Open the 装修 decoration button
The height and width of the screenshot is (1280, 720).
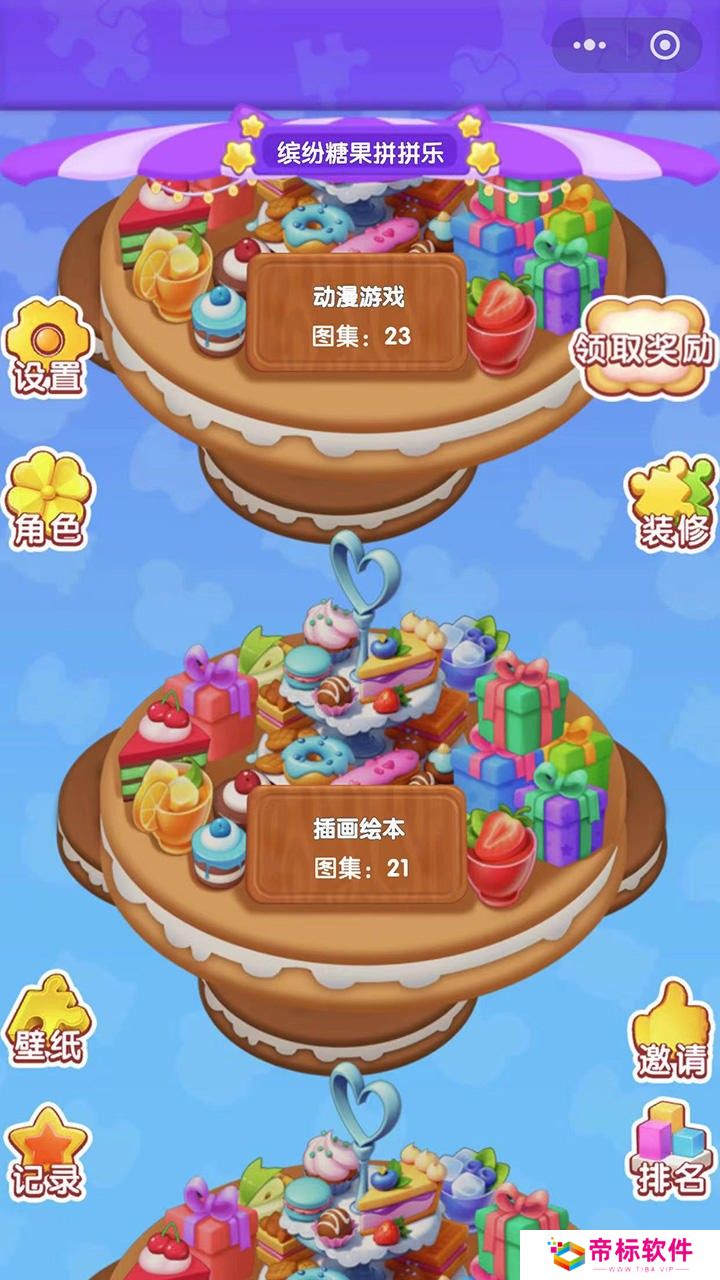coord(672,503)
